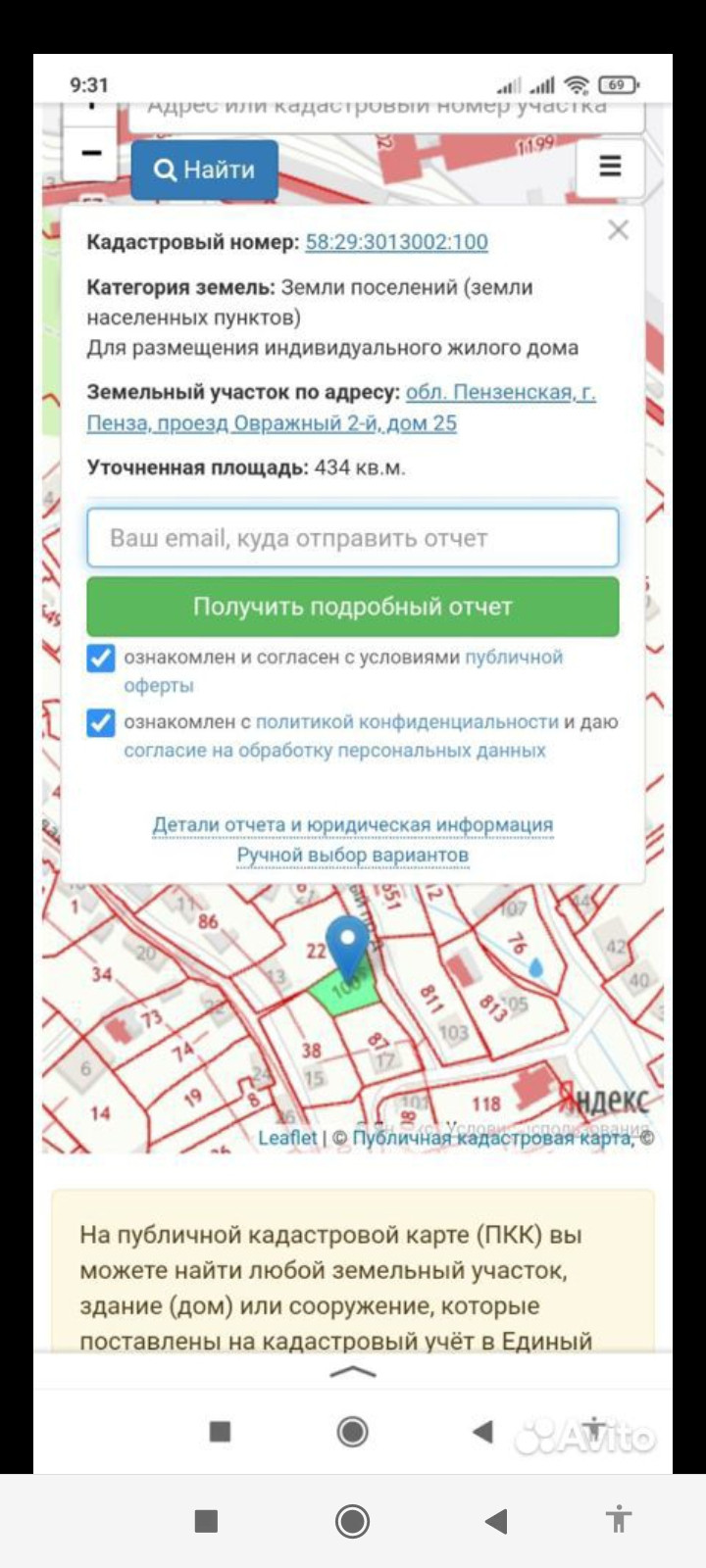
Task: Tap the Найти search button
Action: [x=205, y=170]
